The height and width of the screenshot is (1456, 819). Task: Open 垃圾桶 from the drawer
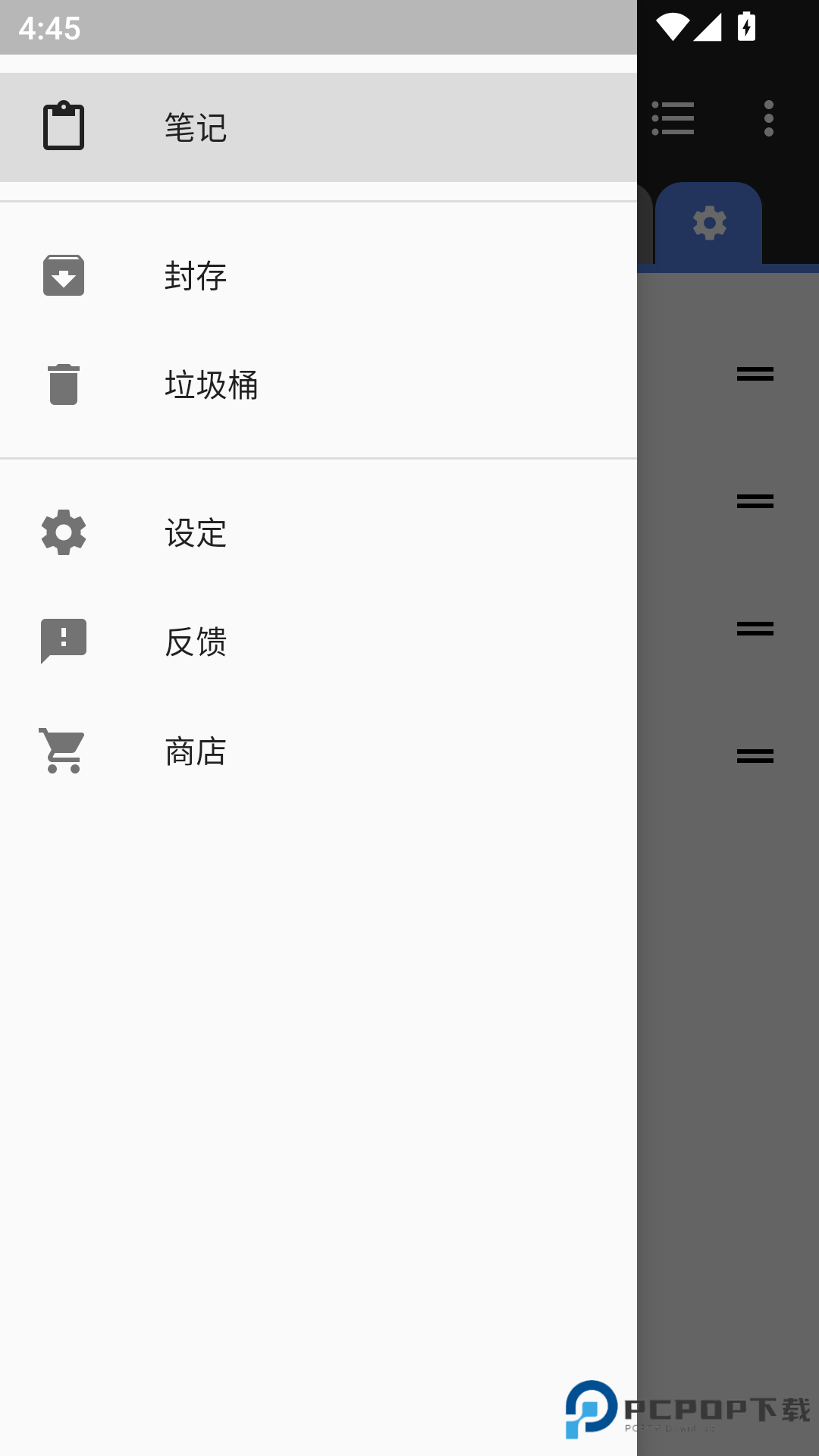pos(211,387)
